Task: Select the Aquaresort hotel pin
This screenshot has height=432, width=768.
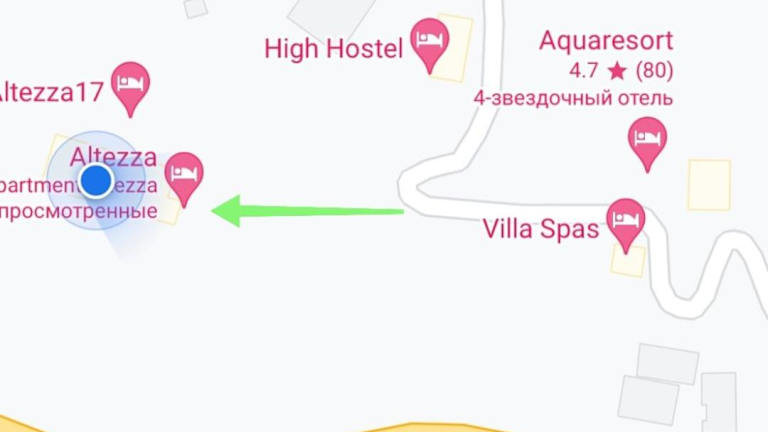Action: coord(647,139)
